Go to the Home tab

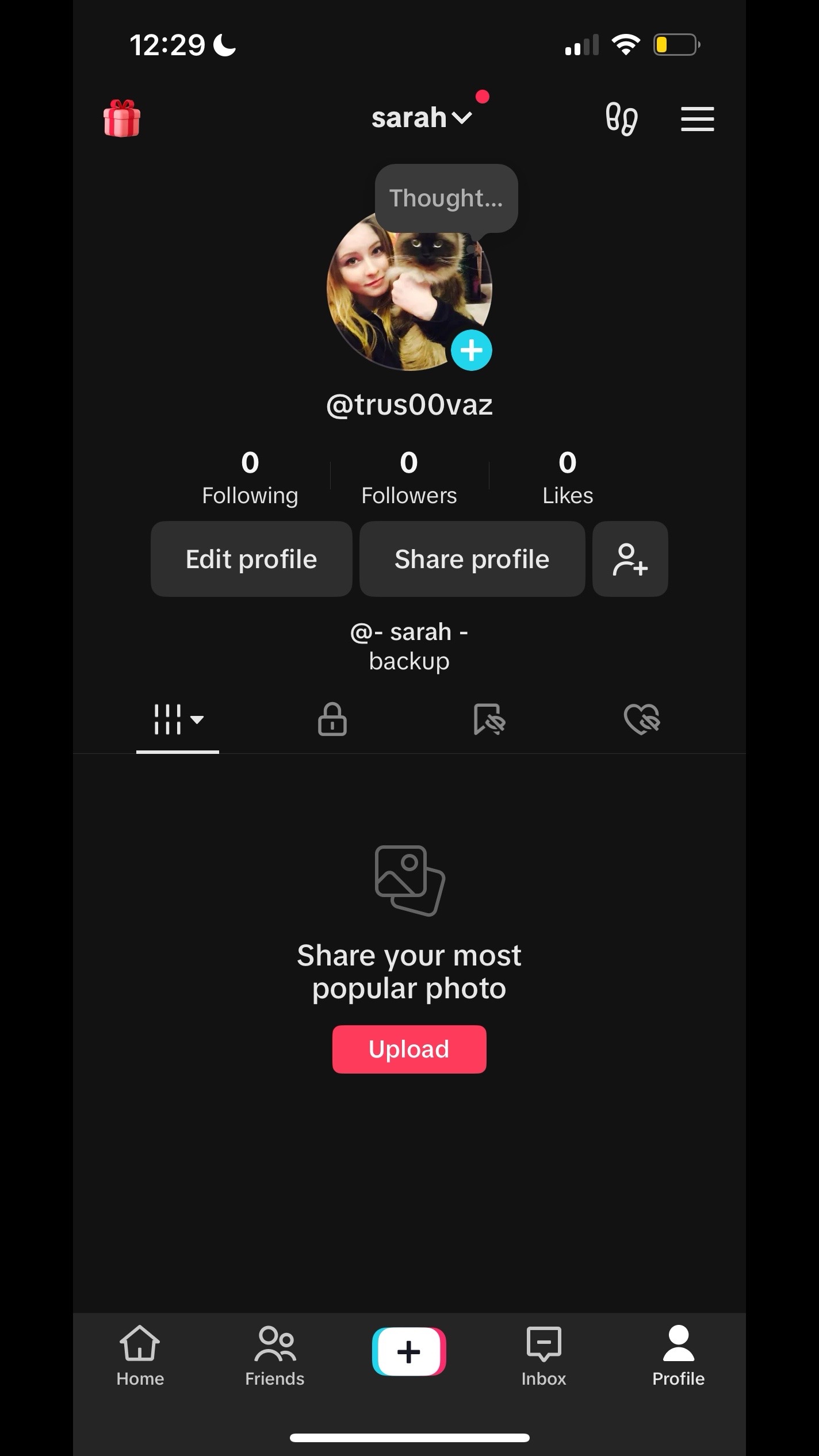coord(140,1356)
